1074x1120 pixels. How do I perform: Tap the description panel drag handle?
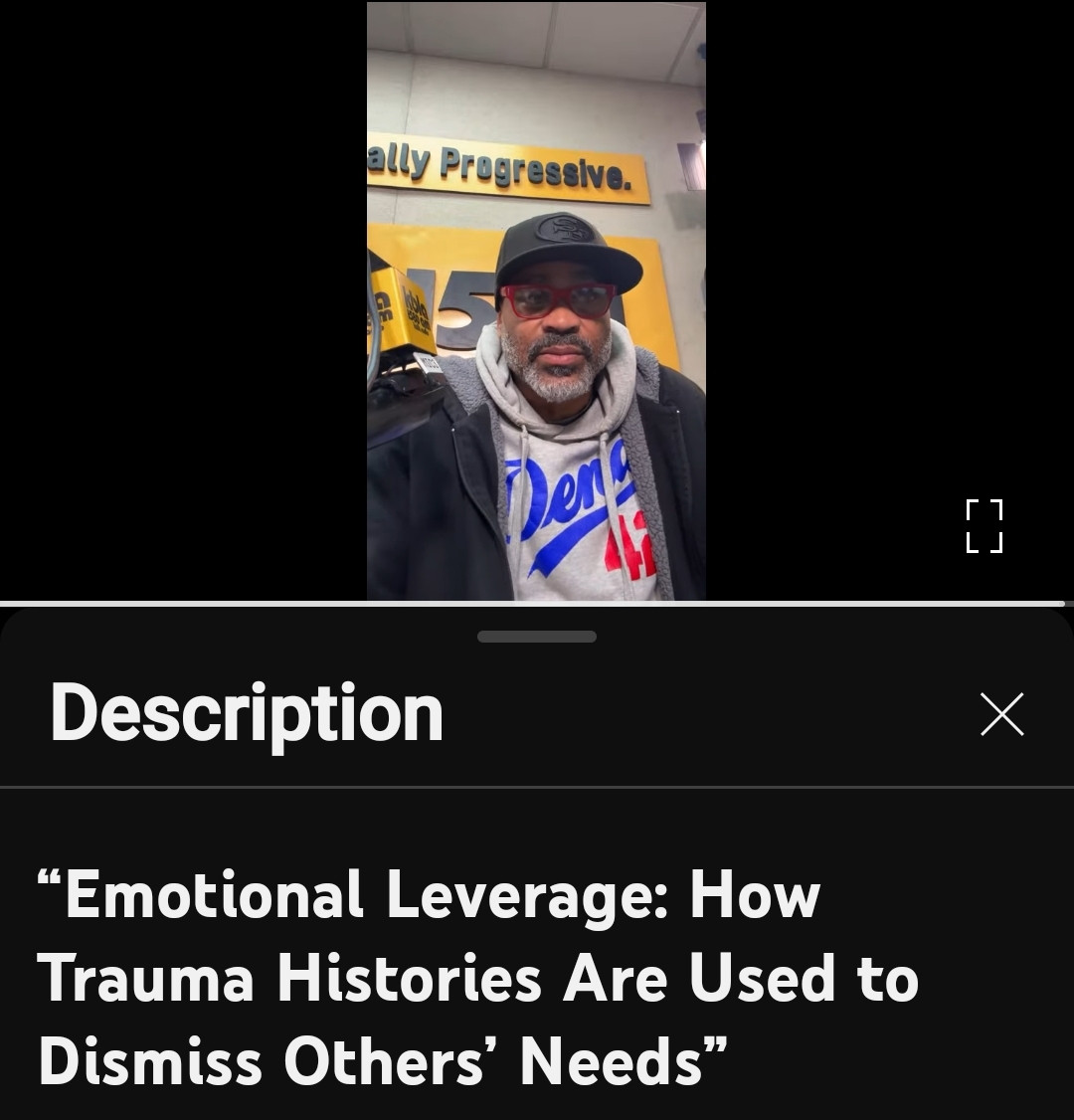click(536, 637)
